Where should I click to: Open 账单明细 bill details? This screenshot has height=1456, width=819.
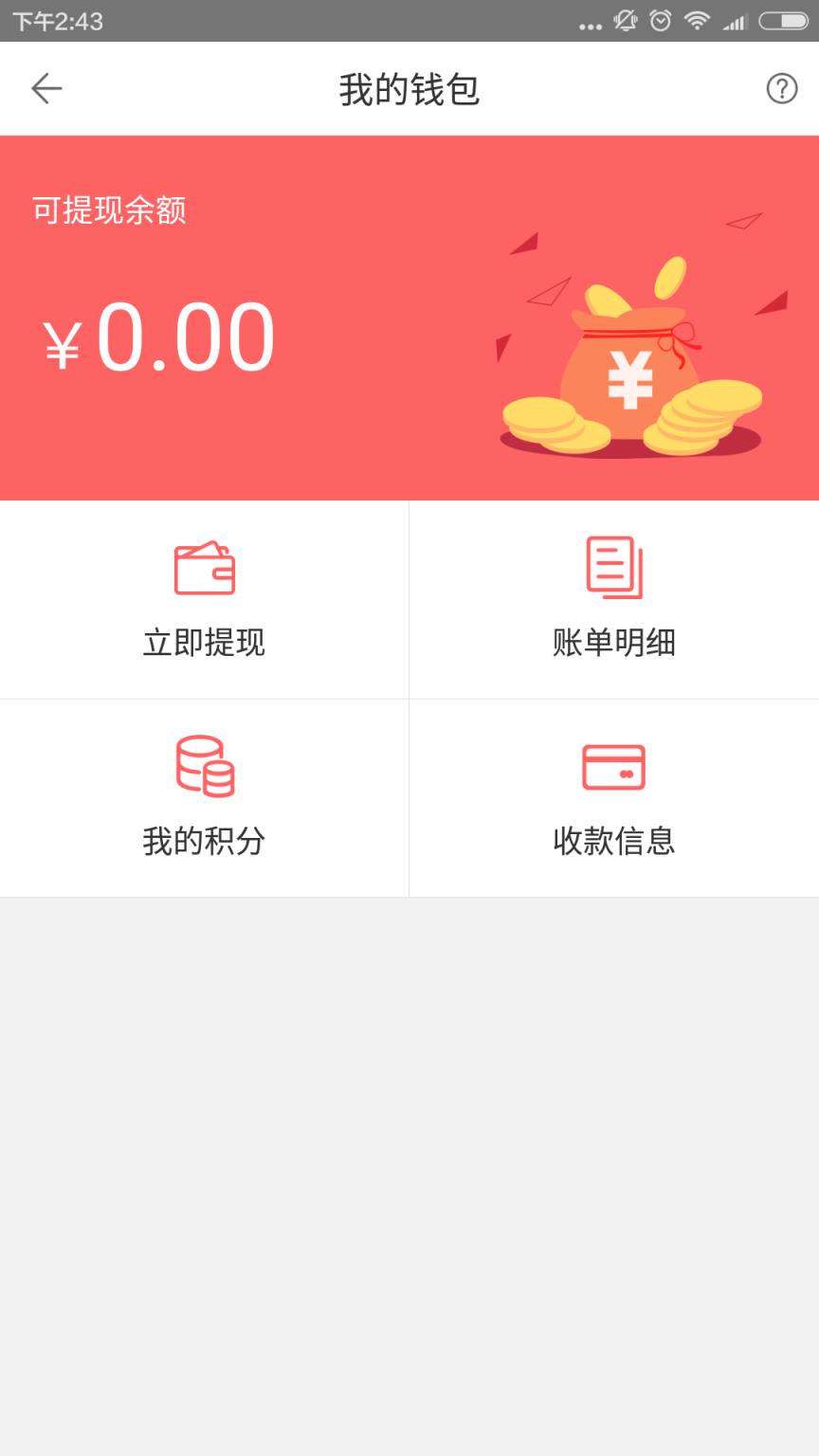click(614, 643)
